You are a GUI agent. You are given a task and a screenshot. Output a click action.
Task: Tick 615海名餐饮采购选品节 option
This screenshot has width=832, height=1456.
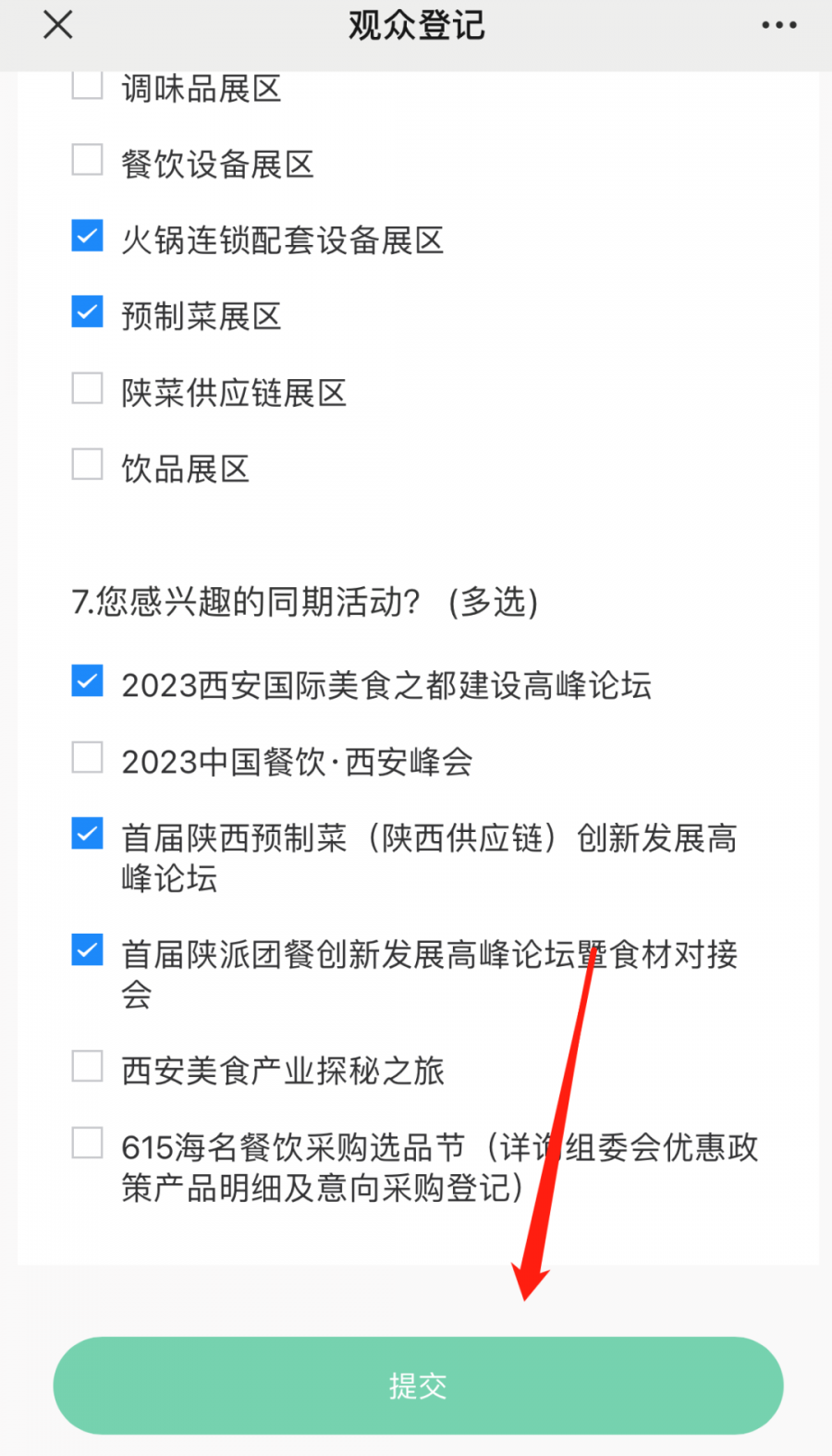(88, 1143)
